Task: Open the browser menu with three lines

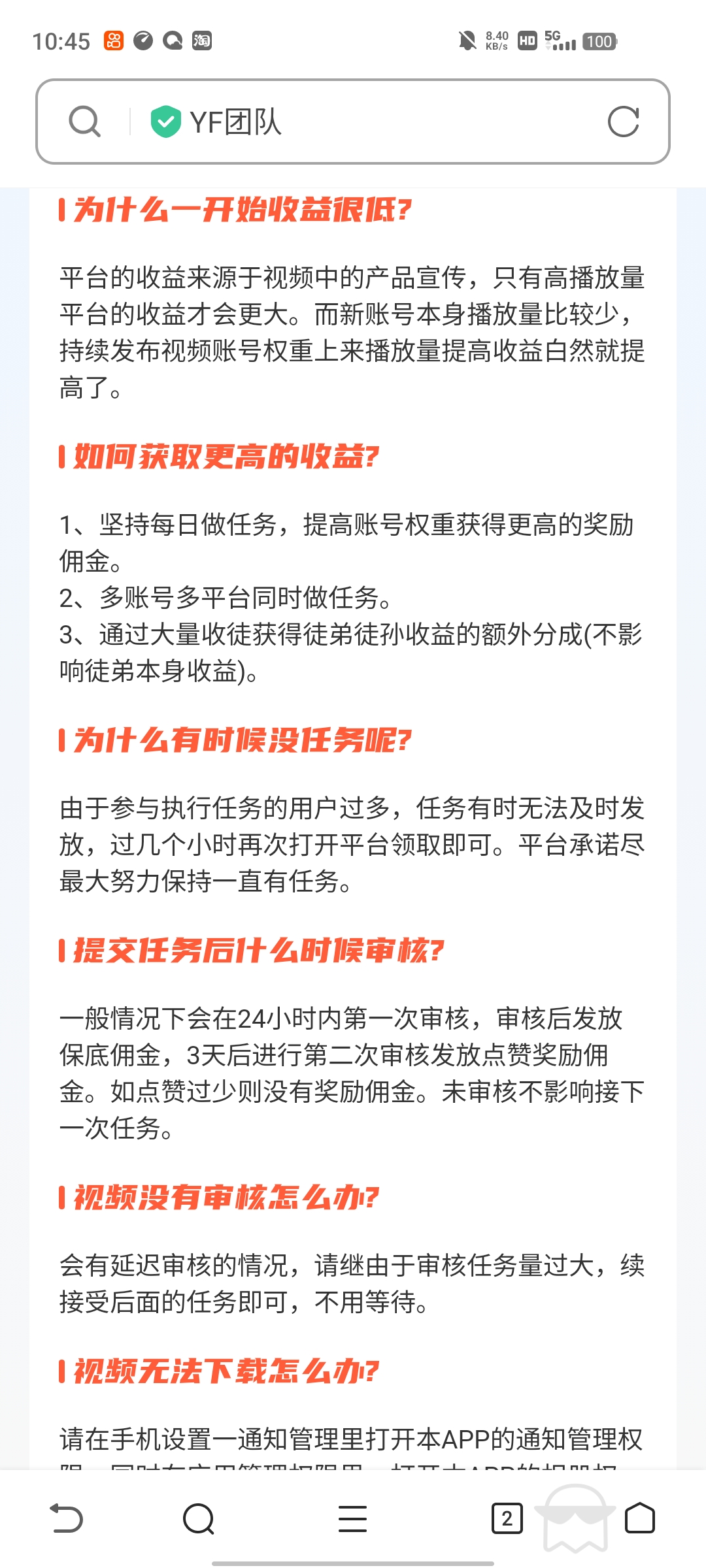Action: pyautogui.click(x=352, y=1518)
